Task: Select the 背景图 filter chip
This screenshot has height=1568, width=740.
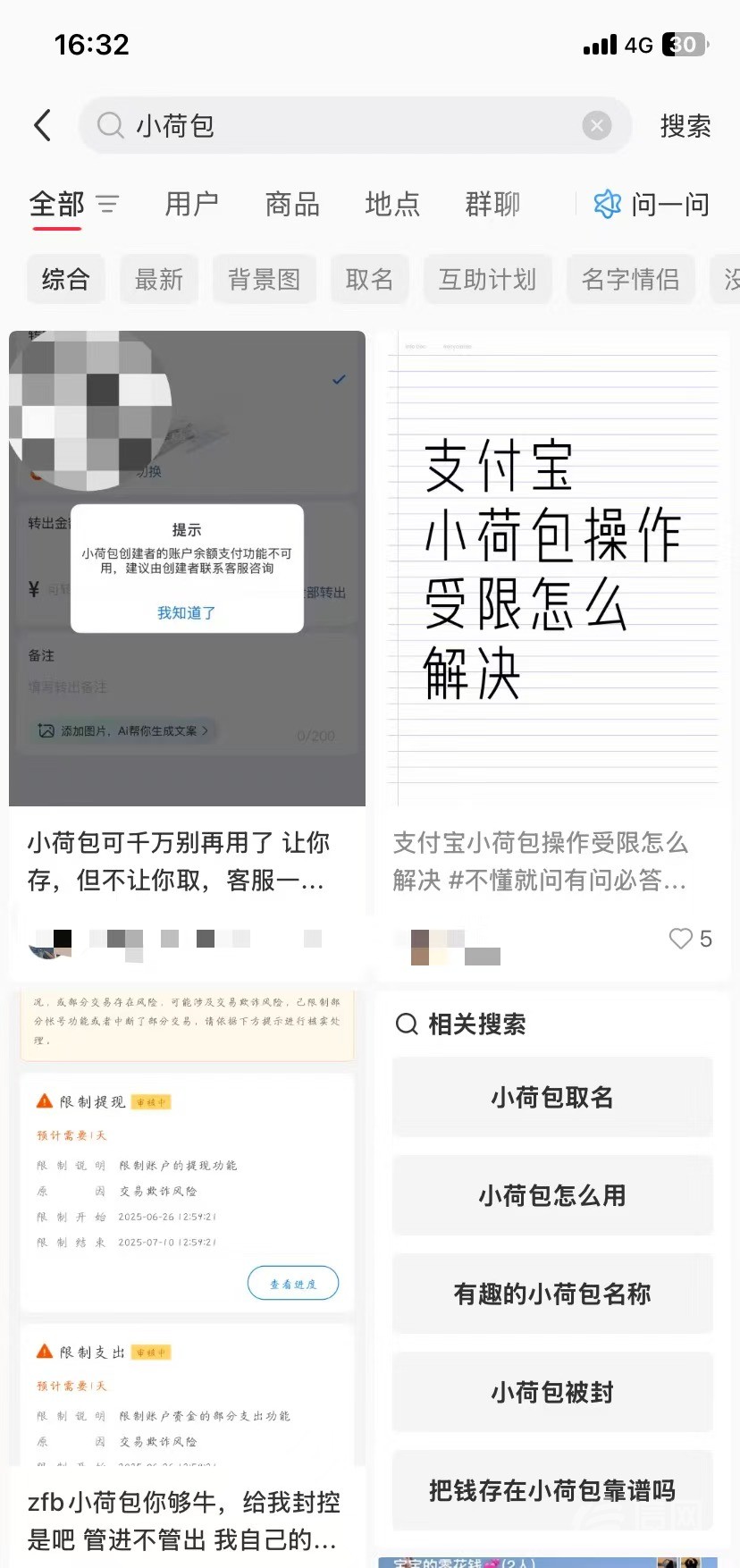Action: (264, 280)
